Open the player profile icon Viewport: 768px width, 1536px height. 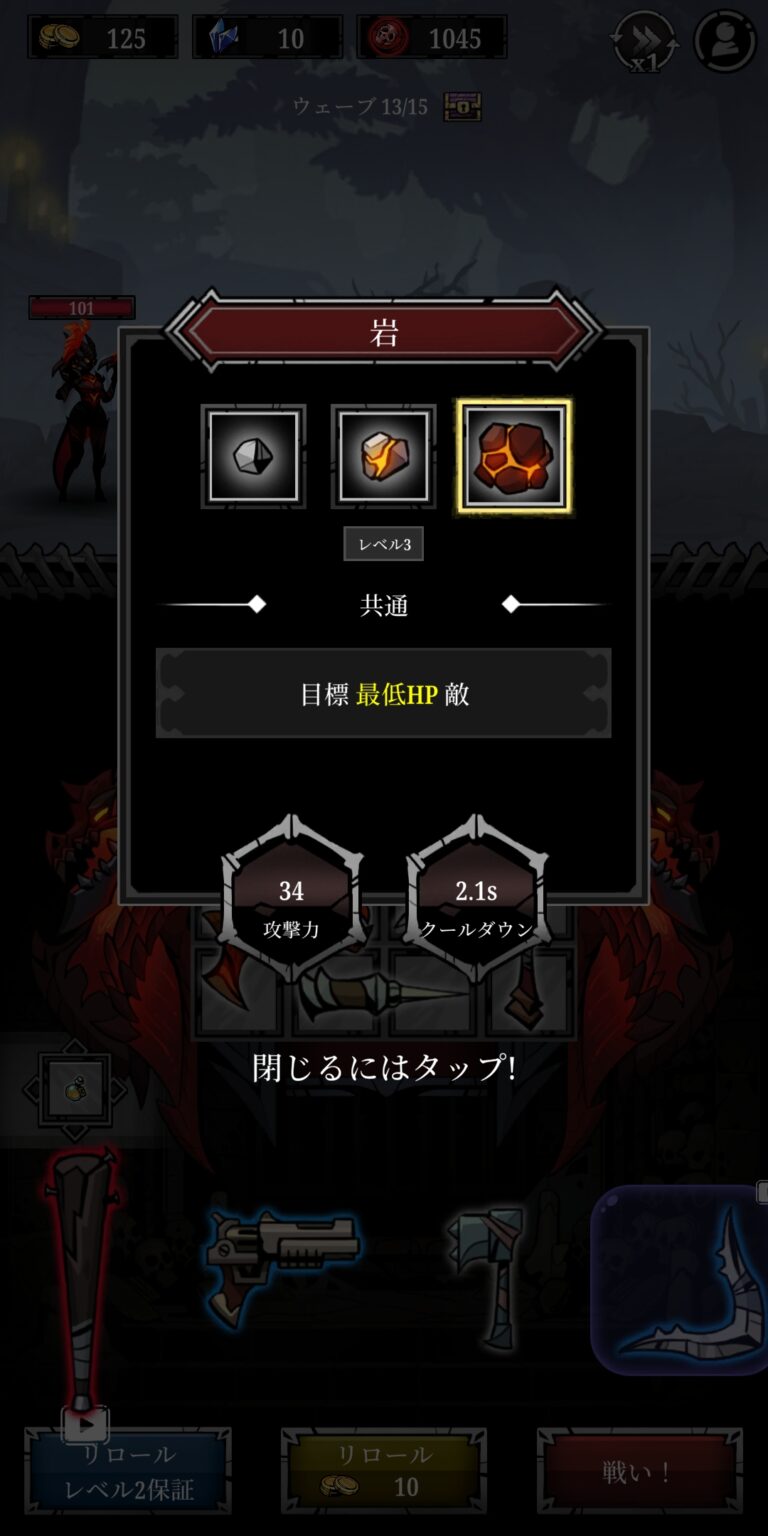click(x=725, y=40)
